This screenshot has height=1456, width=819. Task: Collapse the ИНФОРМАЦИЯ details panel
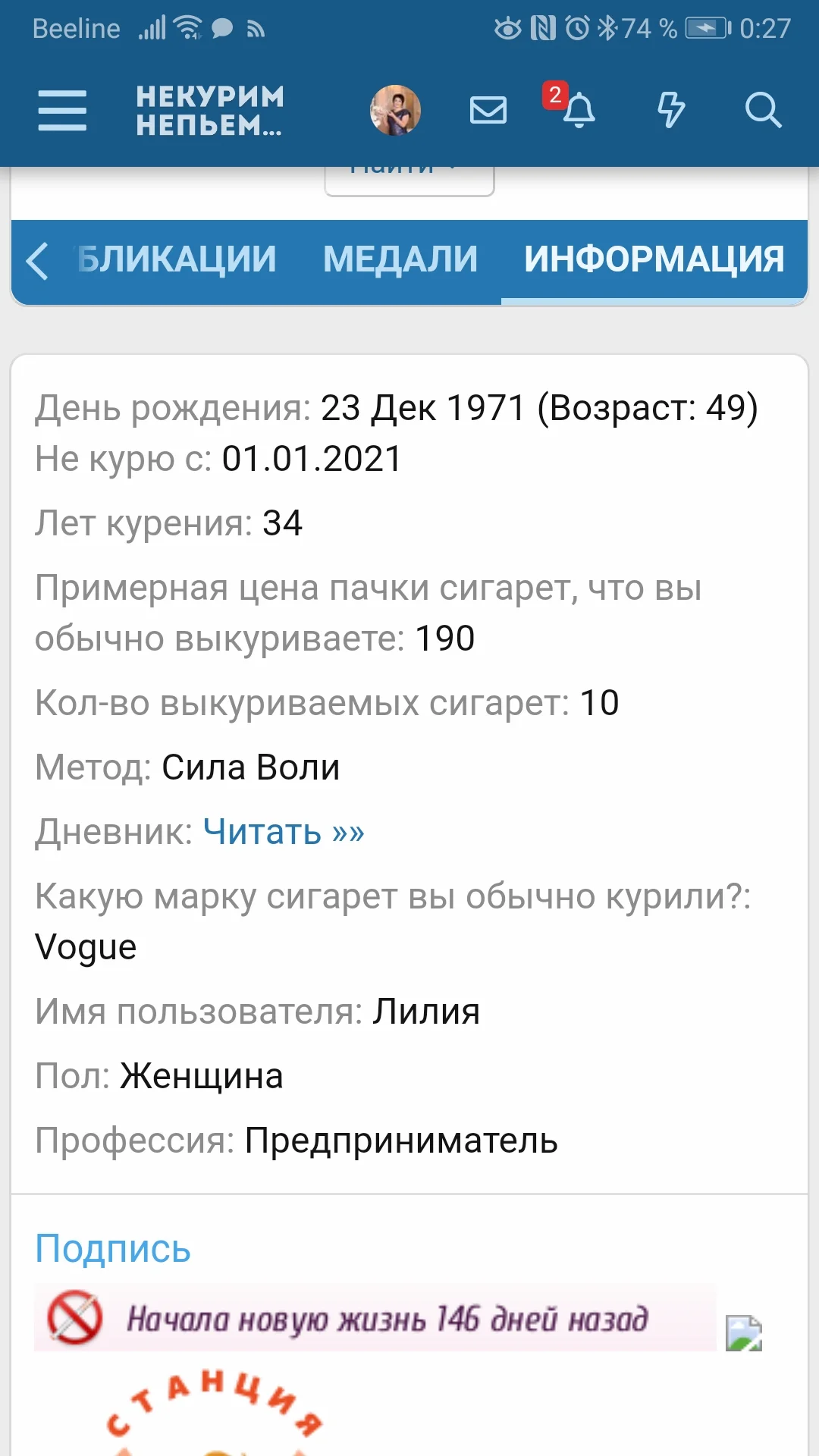click(655, 261)
